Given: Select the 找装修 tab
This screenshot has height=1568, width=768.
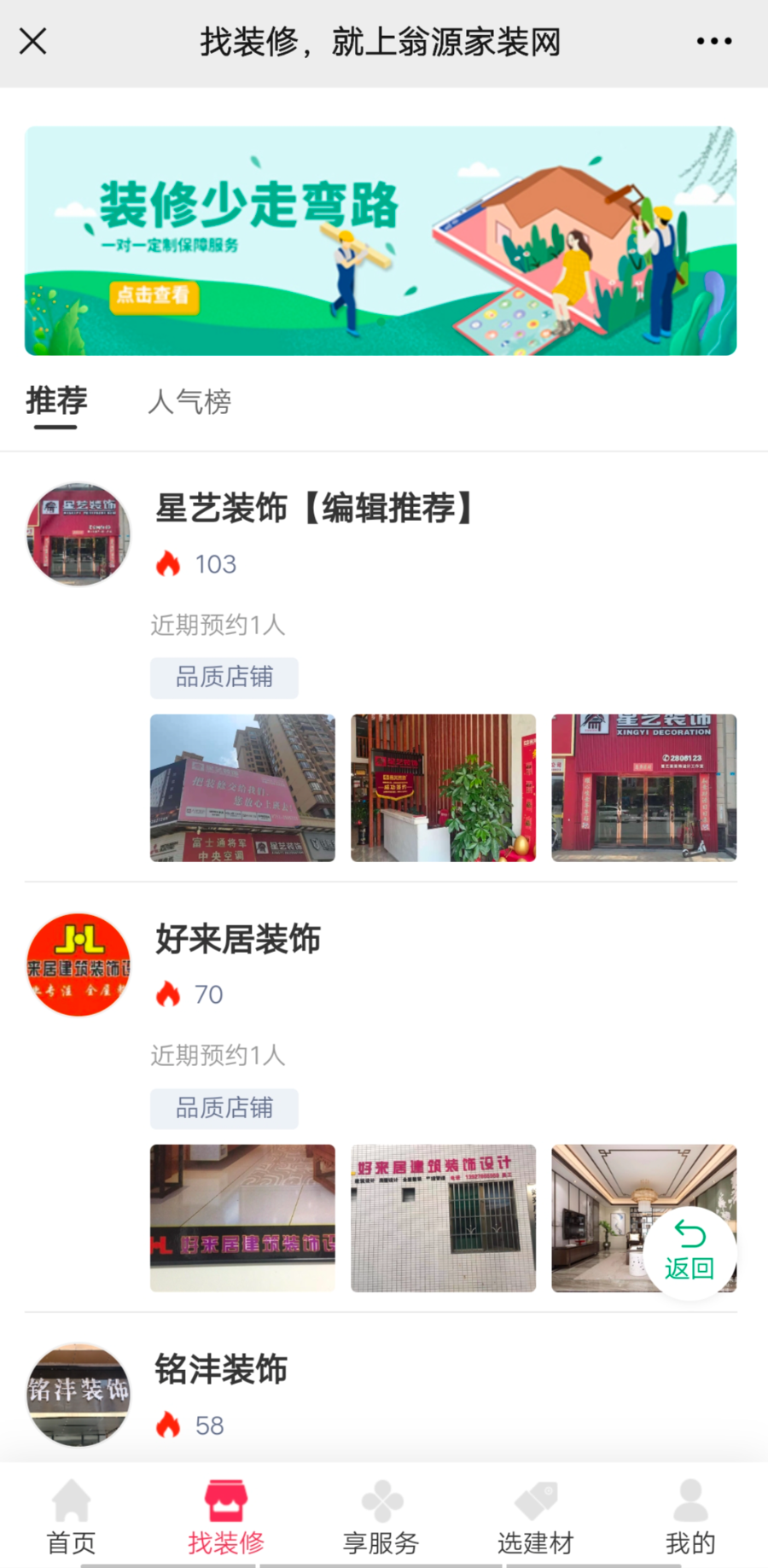Looking at the screenshot, I should click(x=226, y=1518).
